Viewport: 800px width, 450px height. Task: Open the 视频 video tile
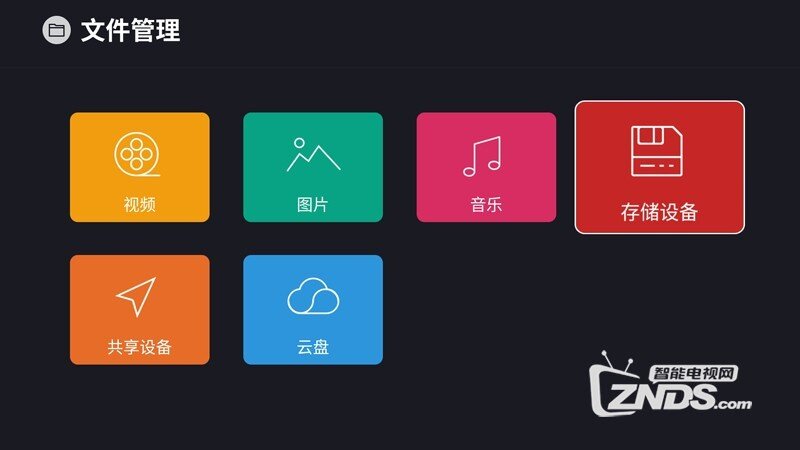click(139, 167)
